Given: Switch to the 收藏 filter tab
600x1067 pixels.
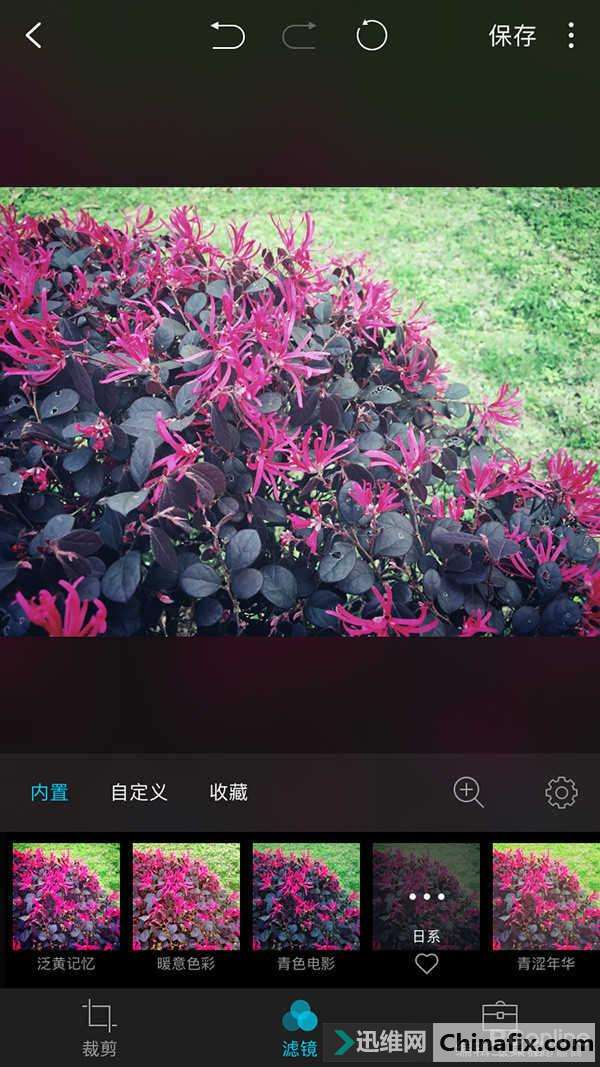Looking at the screenshot, I should coord(229,792).
